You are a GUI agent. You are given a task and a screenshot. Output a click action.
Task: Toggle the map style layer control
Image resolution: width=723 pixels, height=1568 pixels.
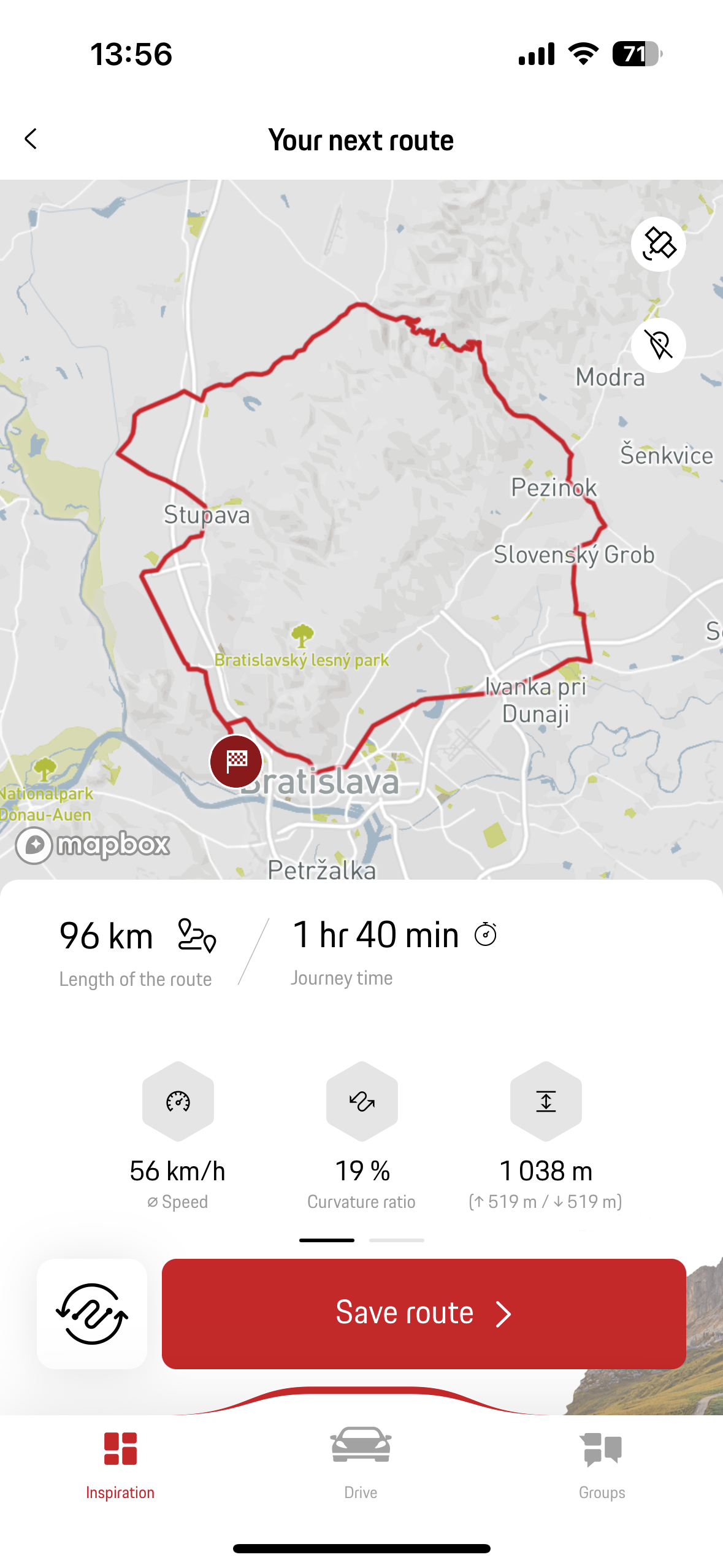pos(659,244)
